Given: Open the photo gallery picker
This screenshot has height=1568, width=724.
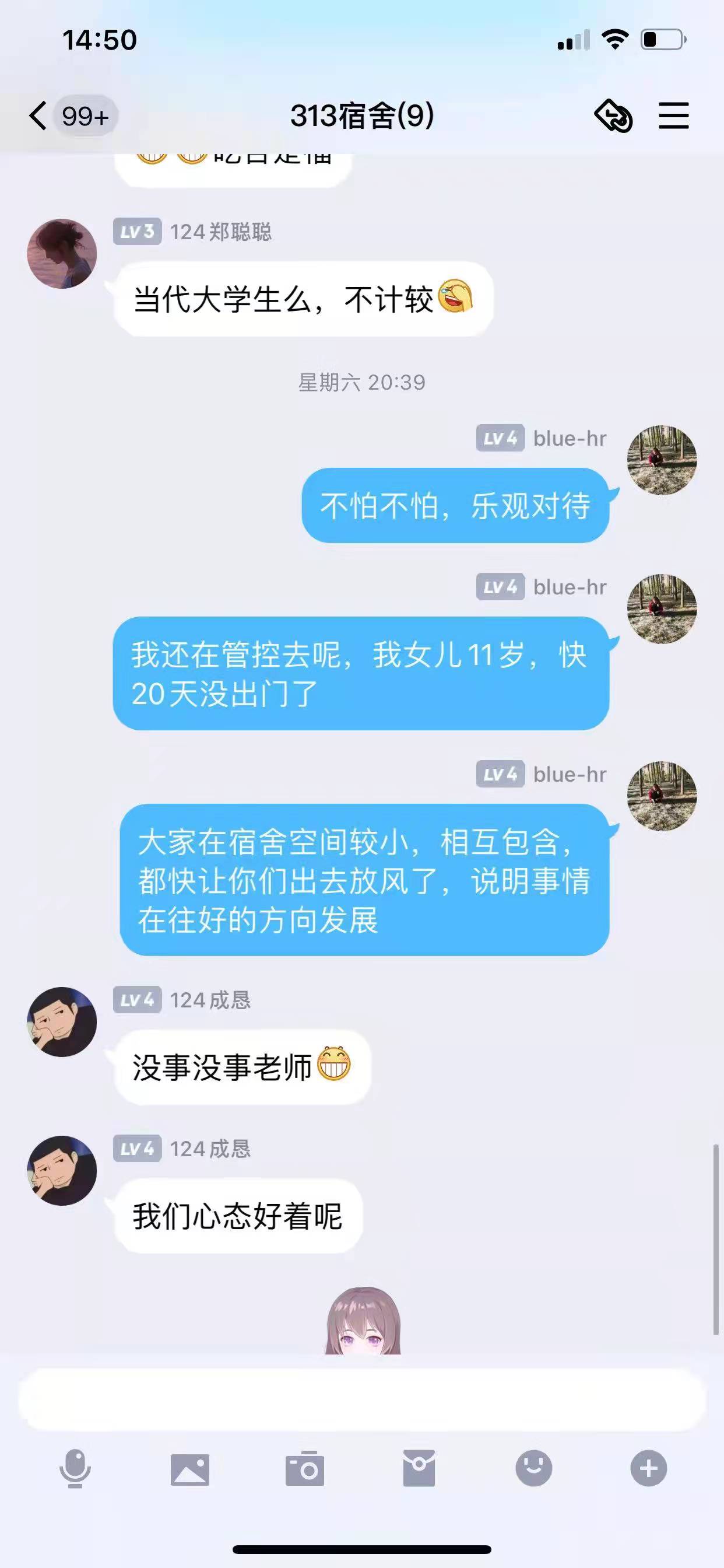Looking at the screenshot, I should (x=190, y=1469).
